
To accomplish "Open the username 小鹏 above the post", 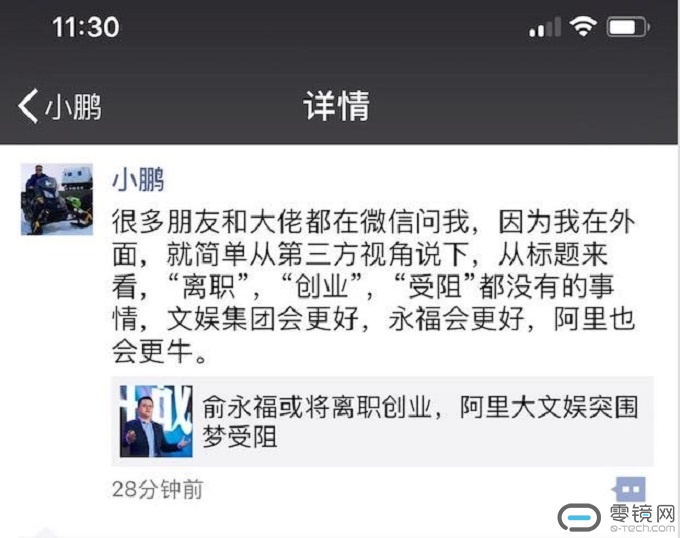I will (137, 181).
